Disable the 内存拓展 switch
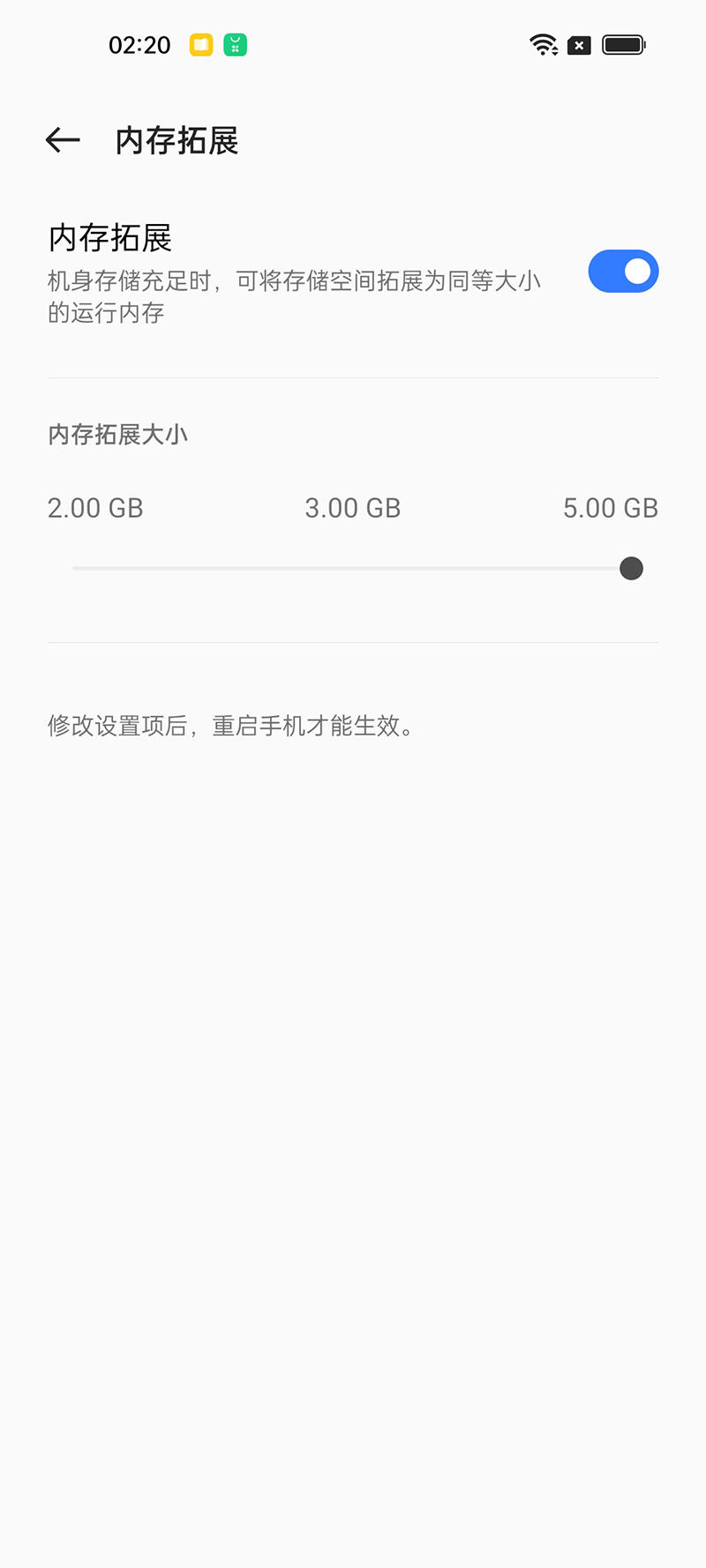The image size is (706, 1568). [x=623, y=272]
